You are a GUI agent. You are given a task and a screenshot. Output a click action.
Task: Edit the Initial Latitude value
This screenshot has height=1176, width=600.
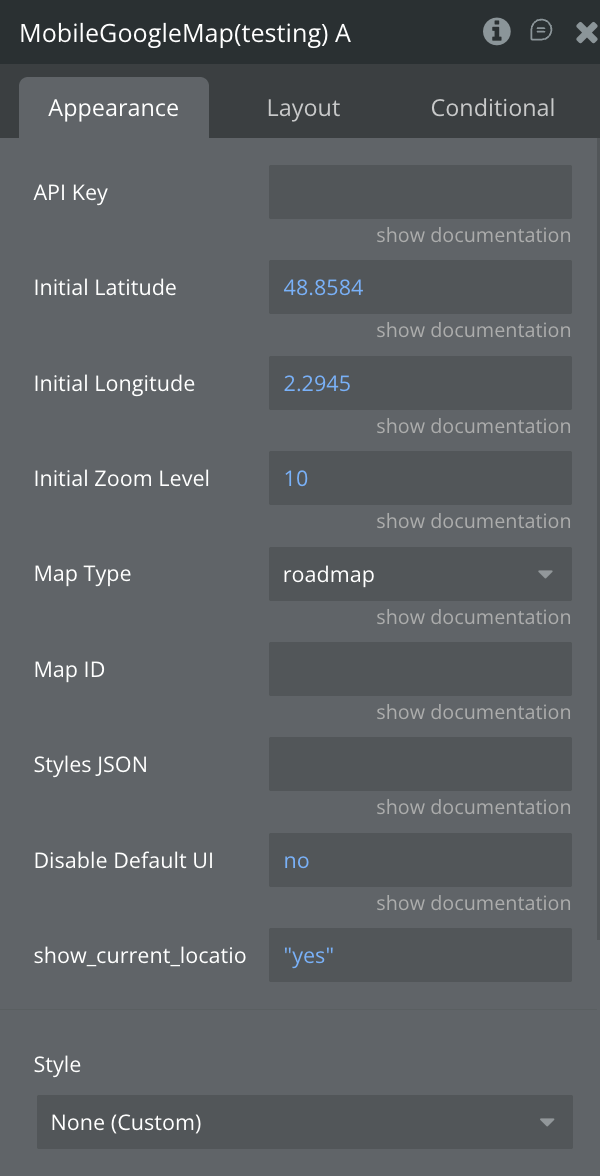coord(420,288)
